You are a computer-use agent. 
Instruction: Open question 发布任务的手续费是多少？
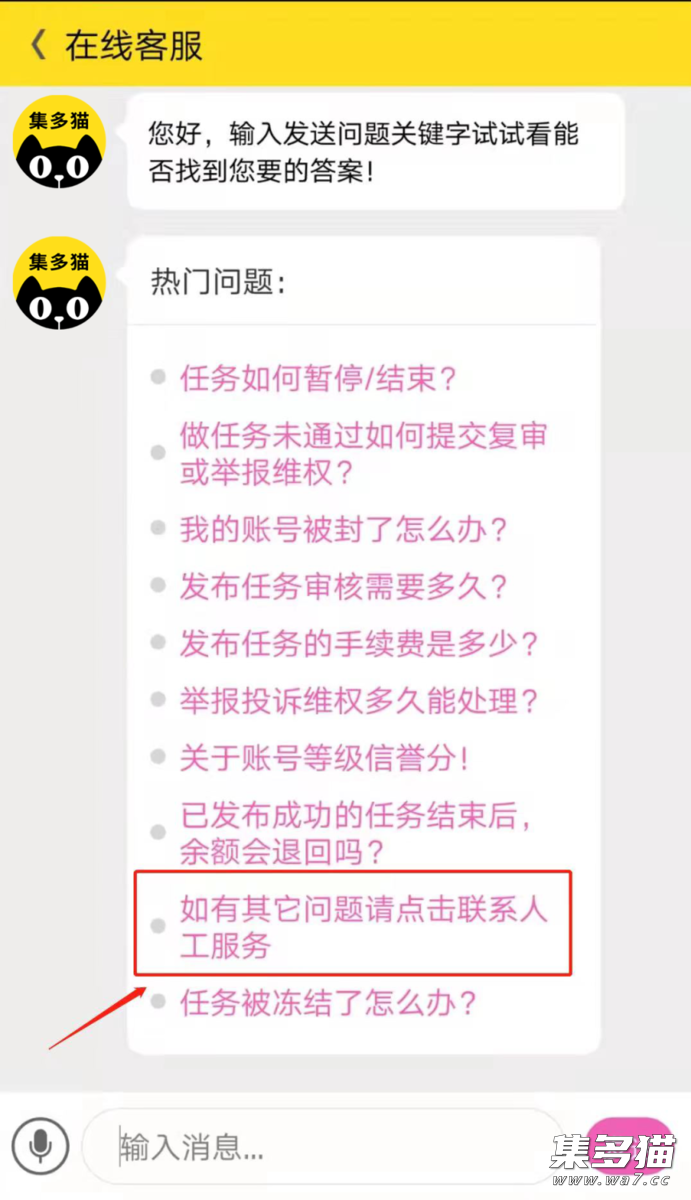(x=358, y=643)
